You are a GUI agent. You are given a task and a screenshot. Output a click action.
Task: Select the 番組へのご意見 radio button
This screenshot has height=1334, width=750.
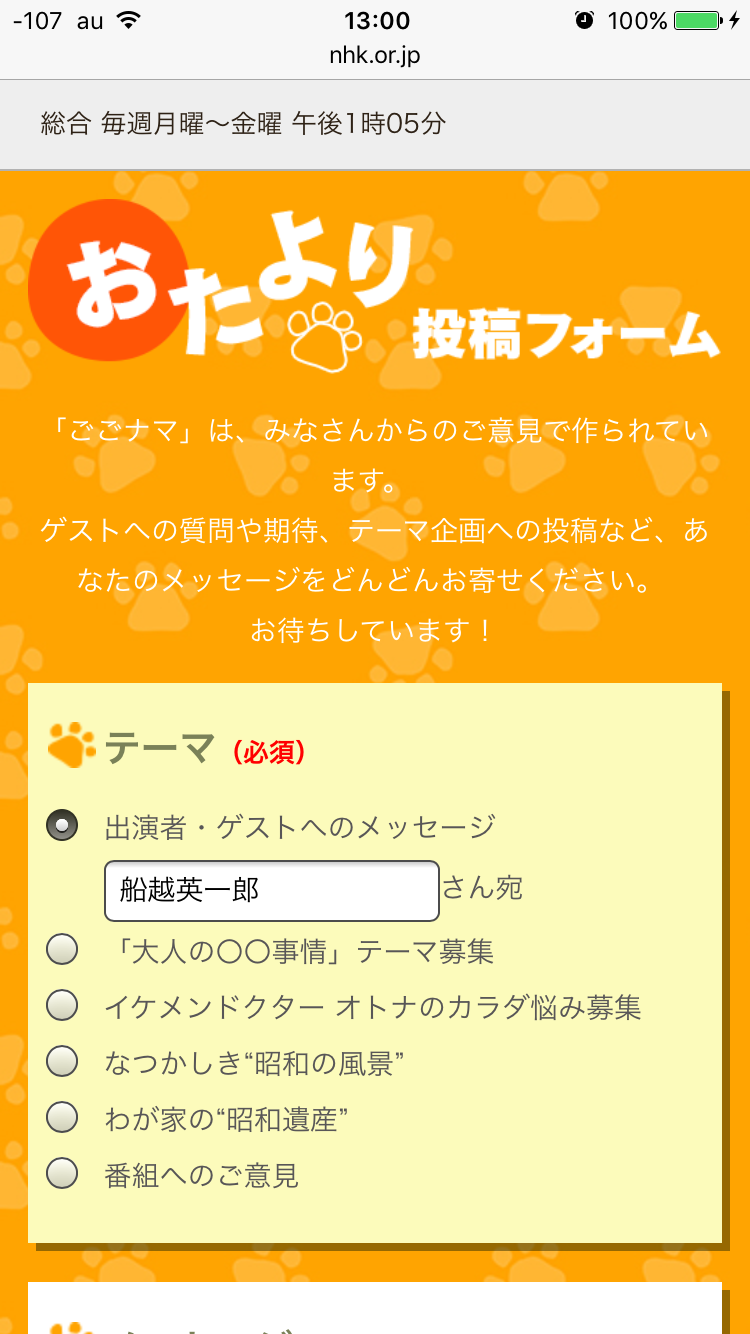61,1175
